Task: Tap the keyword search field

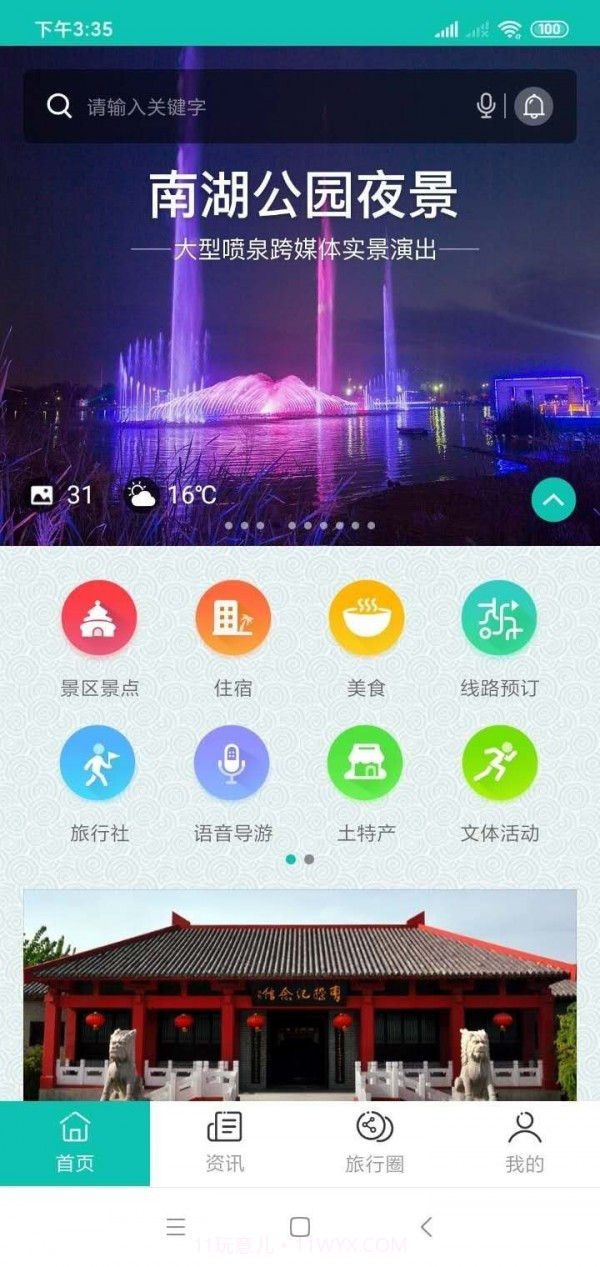Action: pos(270,106)
